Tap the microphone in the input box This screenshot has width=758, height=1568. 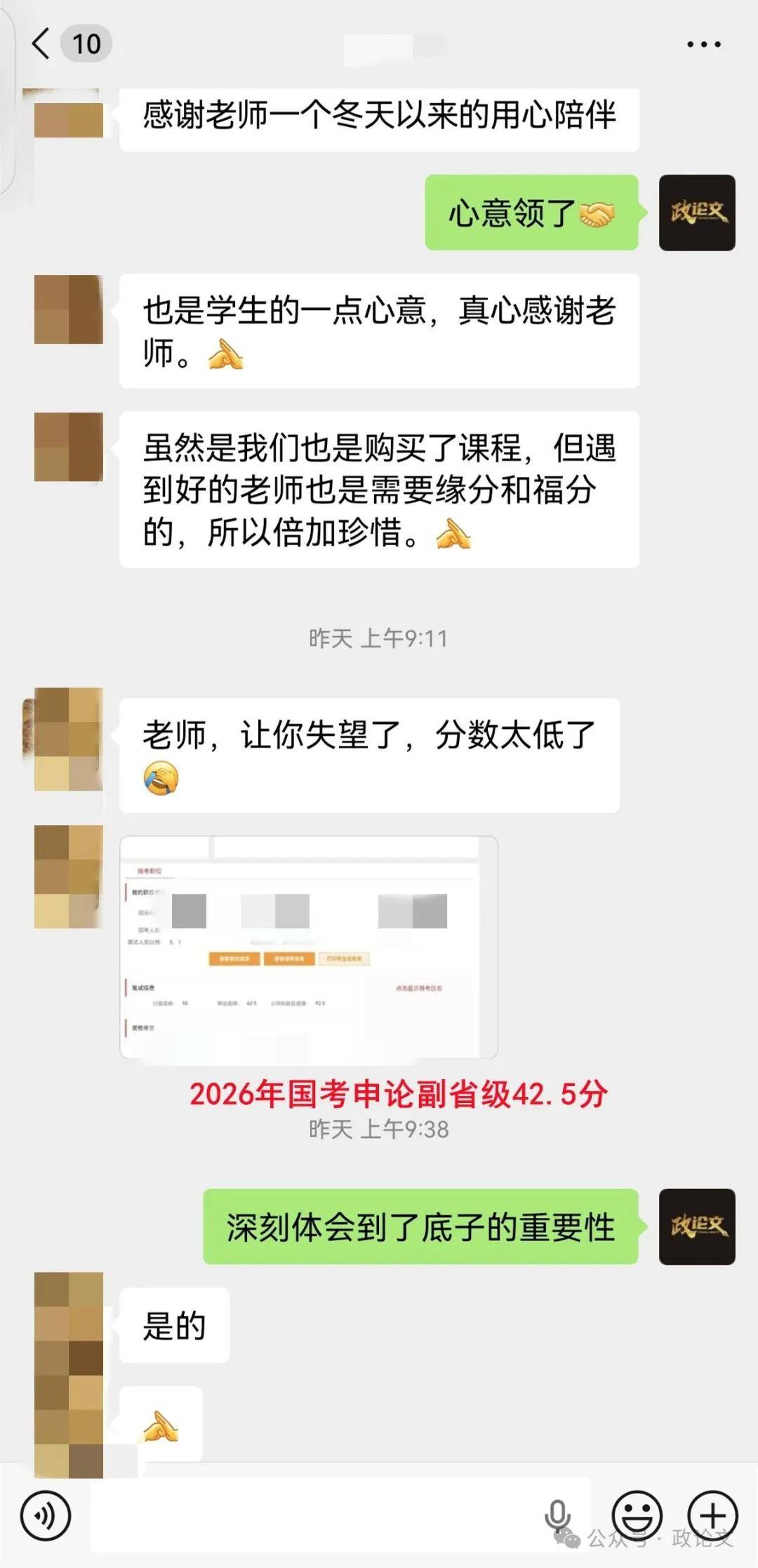pyautogui.click(x=558, y=1515)
